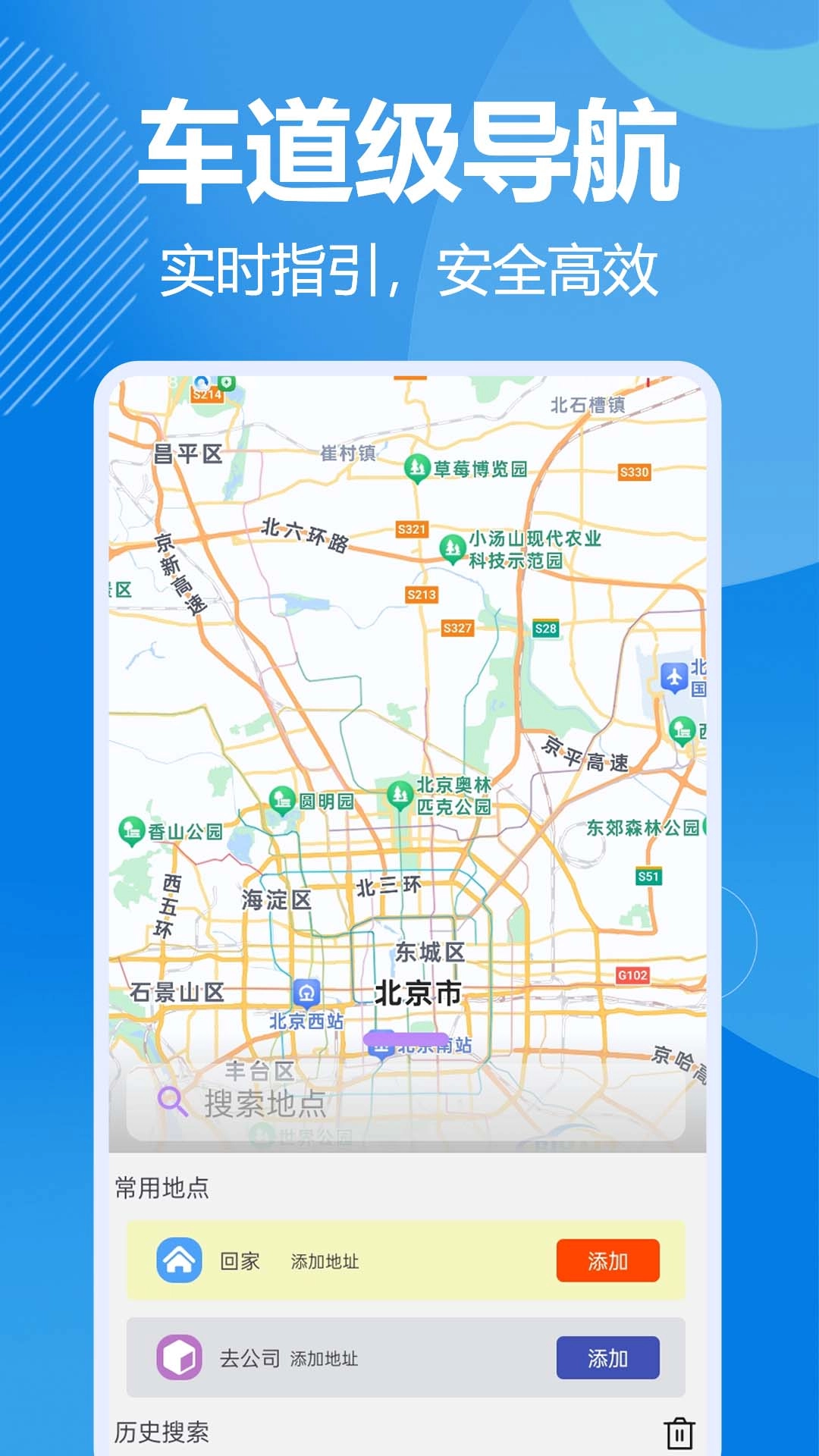
Task: Tap the 北京南站 station marker
Action: (x=383, y=1049)
